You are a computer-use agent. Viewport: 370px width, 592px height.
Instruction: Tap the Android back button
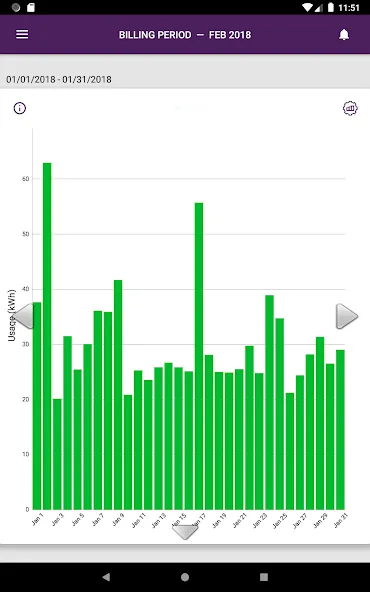[106, 577]
